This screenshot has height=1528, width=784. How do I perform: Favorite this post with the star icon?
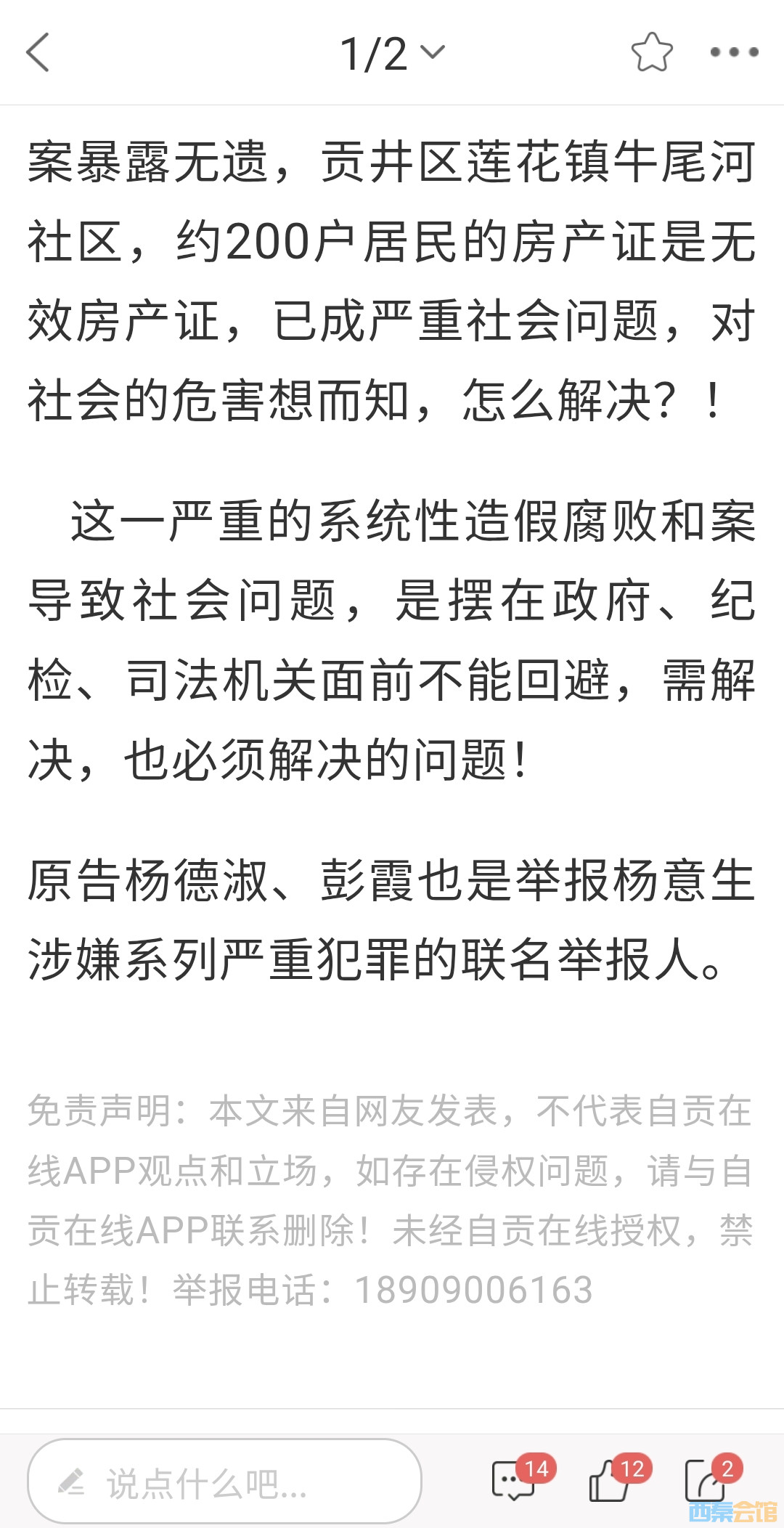[652, 52]
